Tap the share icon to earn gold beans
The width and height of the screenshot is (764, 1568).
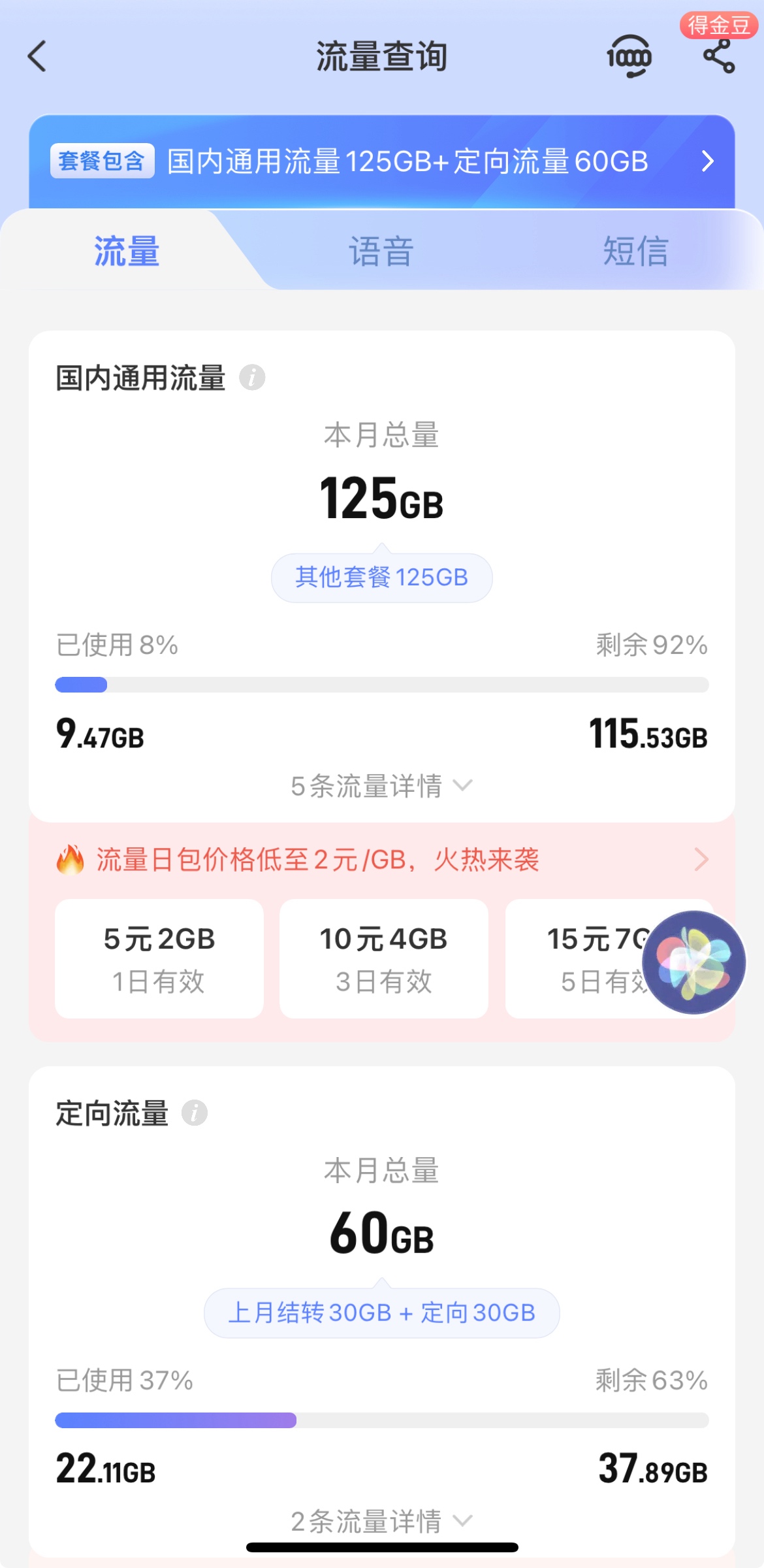click(719, 56)
